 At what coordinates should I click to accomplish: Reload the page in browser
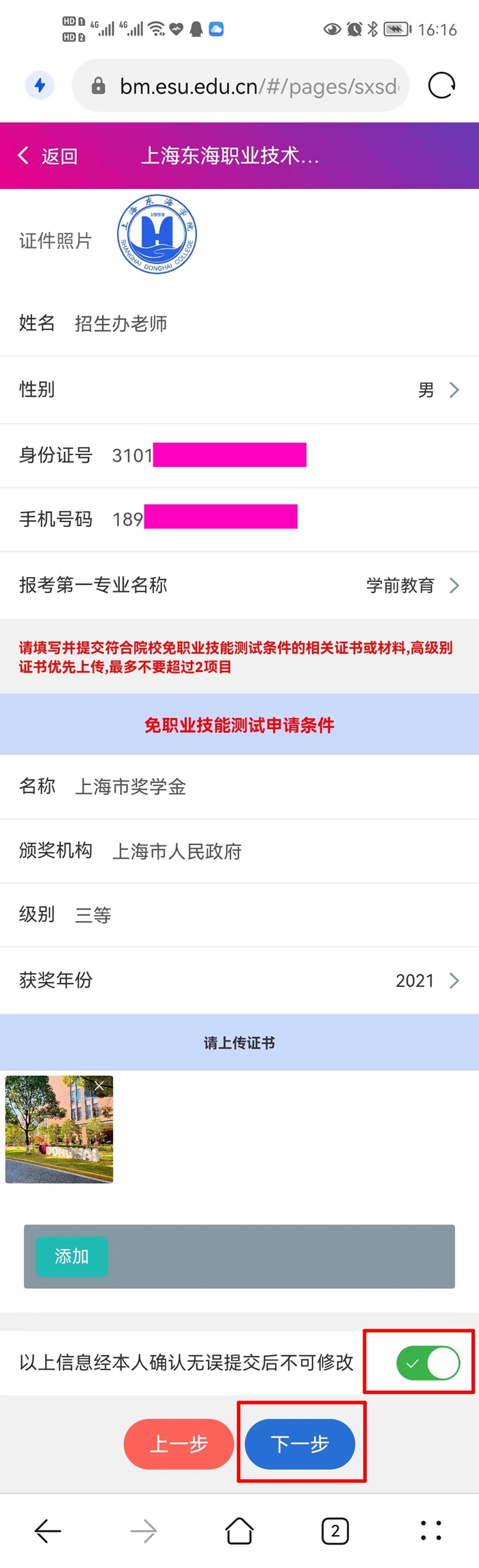coord(441,86)
